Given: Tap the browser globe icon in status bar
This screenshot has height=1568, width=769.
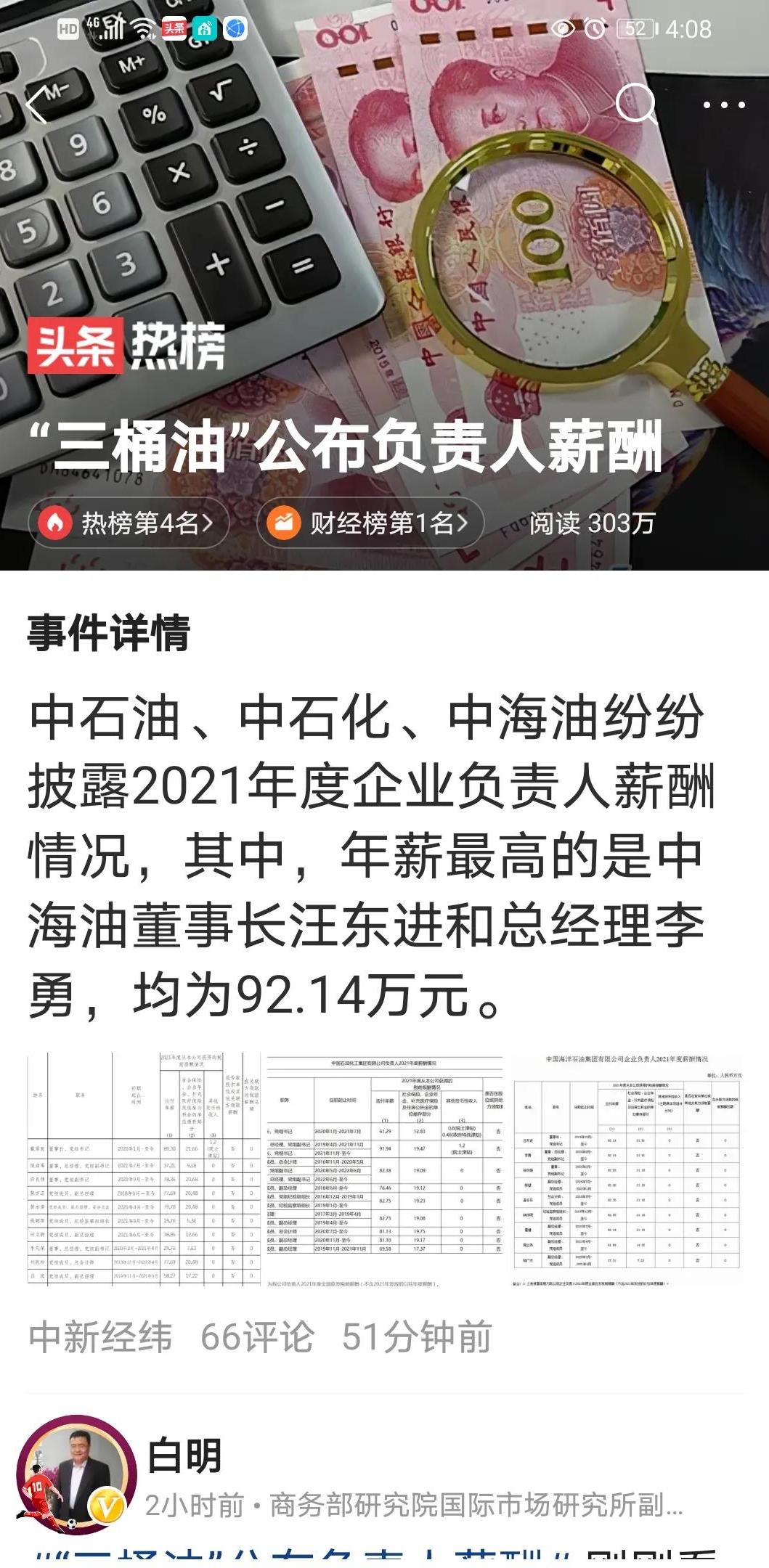Looking at the screenshot, I should pyautogui.click(x=235, y=29).
